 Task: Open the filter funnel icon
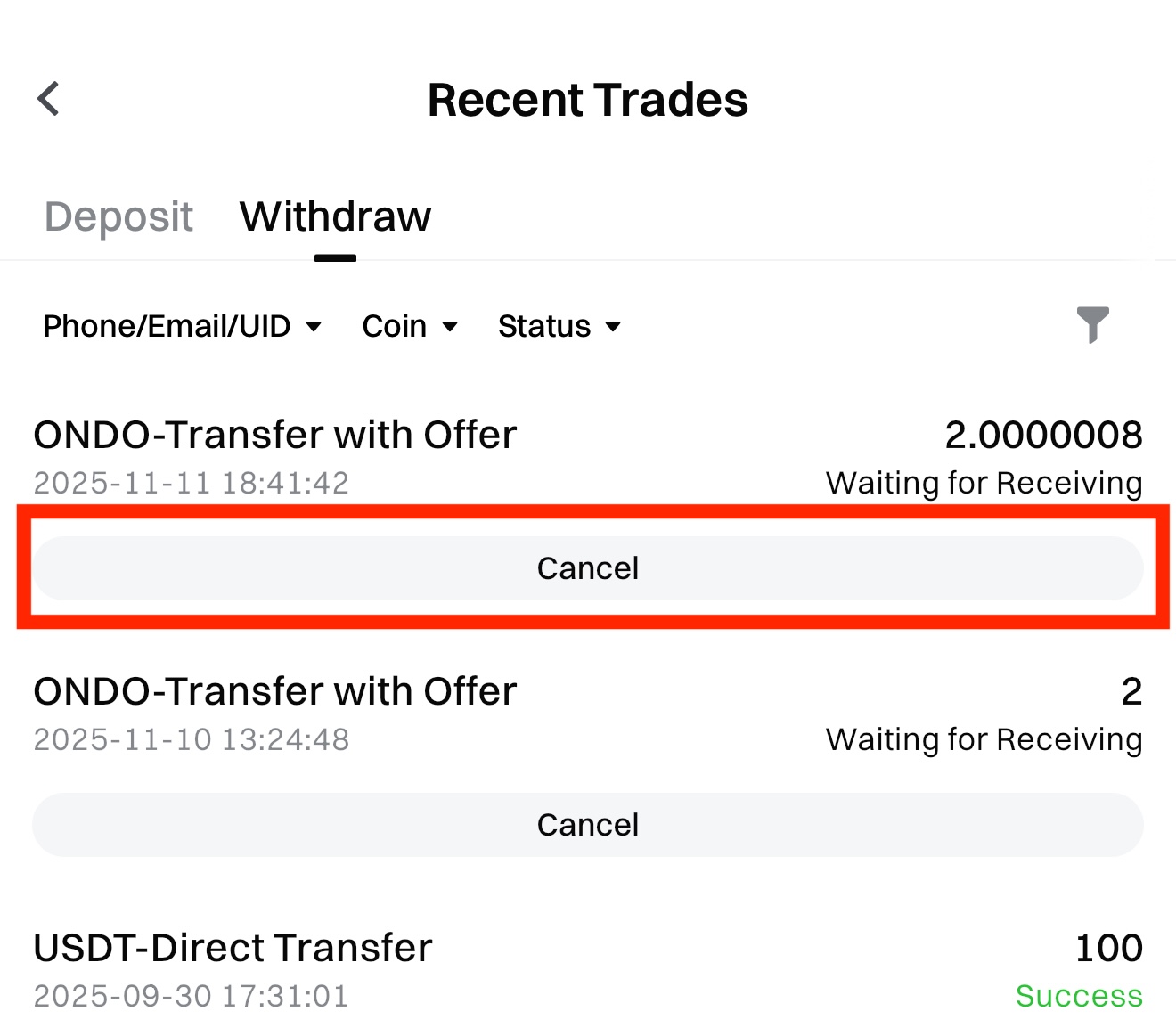(1092, 325)
